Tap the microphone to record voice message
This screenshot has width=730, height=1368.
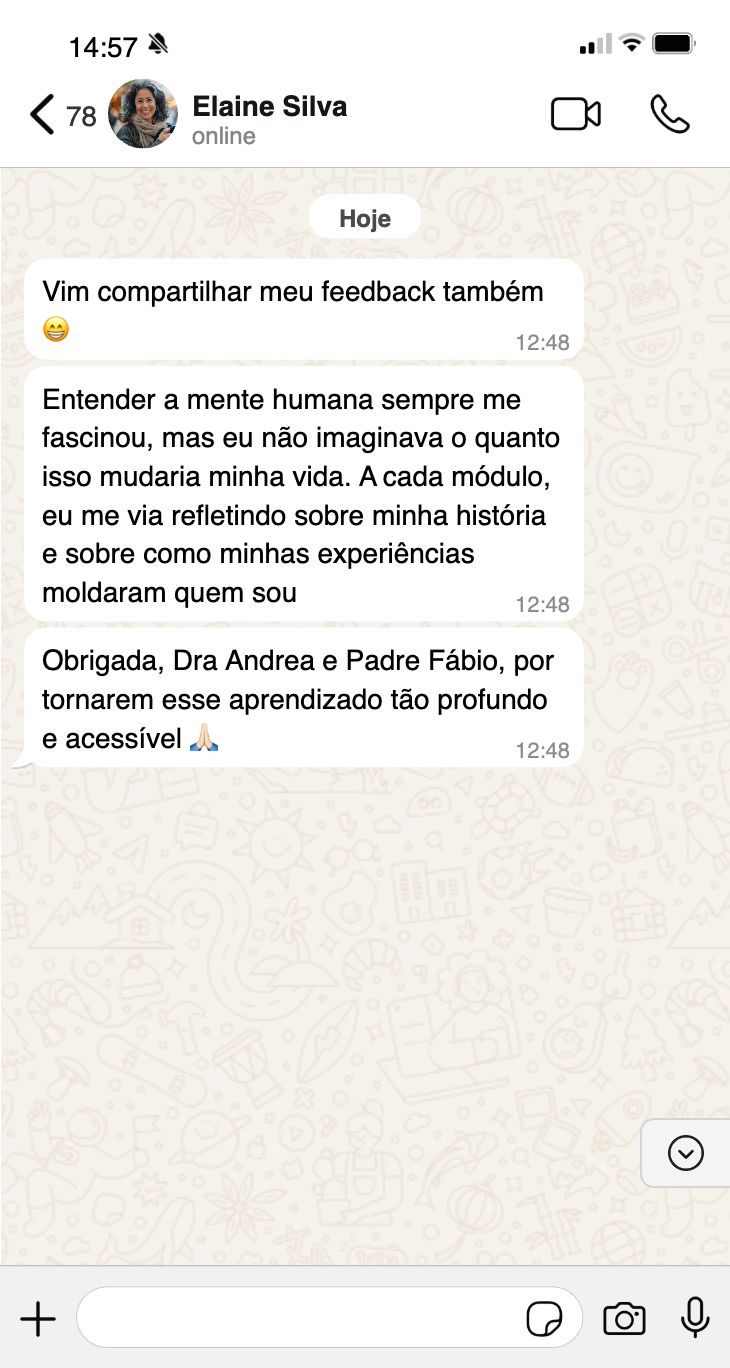[695, 1319]
